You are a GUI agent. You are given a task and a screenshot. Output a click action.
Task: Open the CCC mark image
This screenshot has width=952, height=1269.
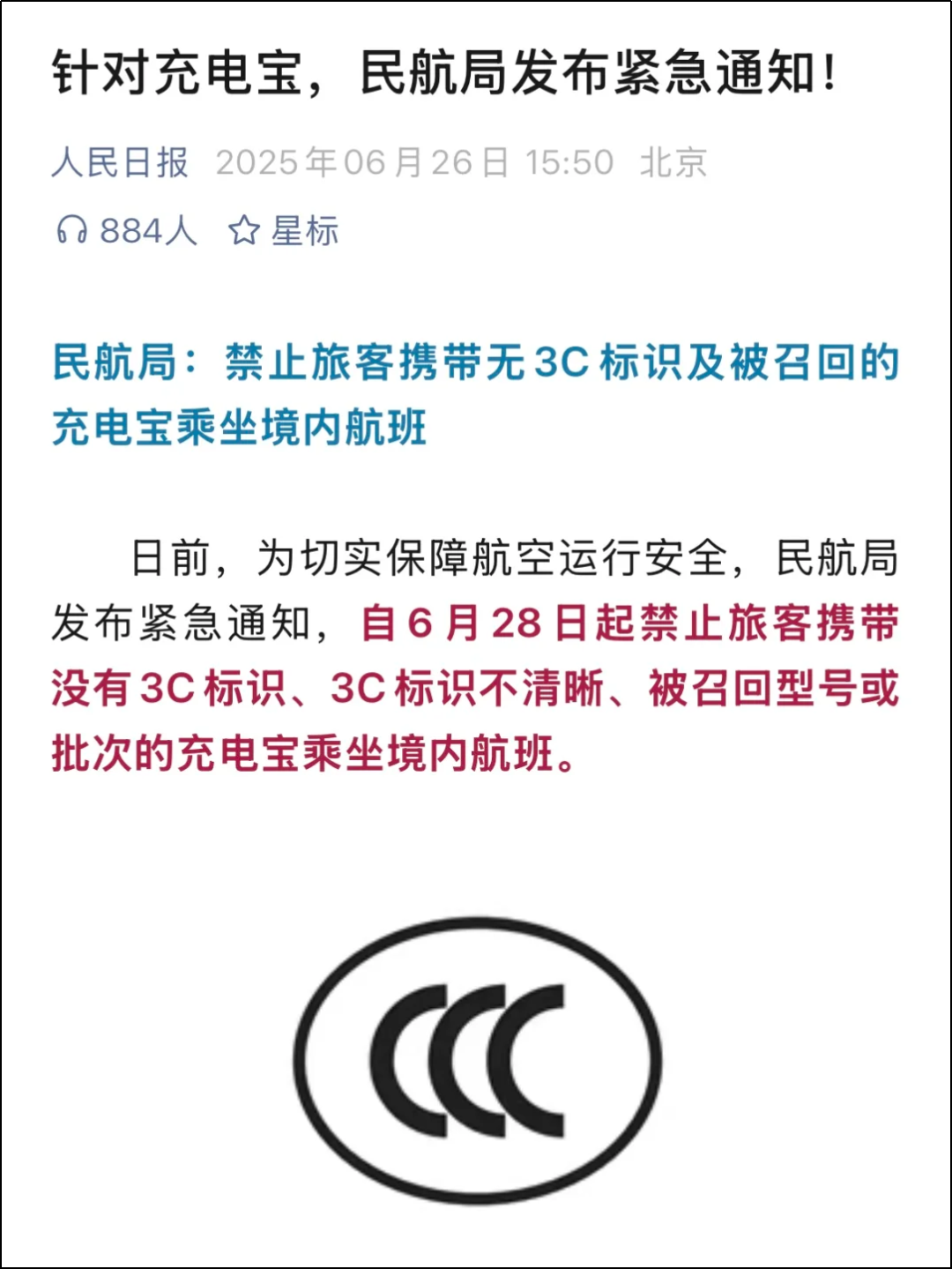coord(477,1060)
